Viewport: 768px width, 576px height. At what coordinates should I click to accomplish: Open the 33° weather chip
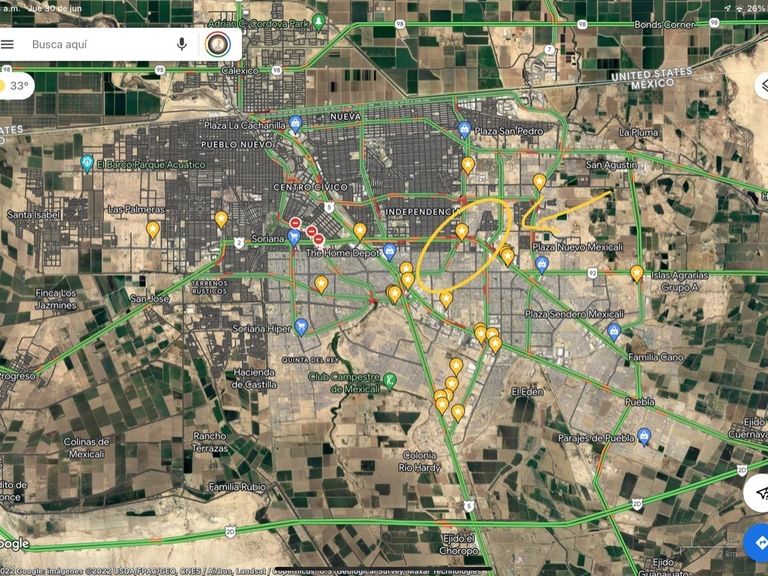click(14, 87)
